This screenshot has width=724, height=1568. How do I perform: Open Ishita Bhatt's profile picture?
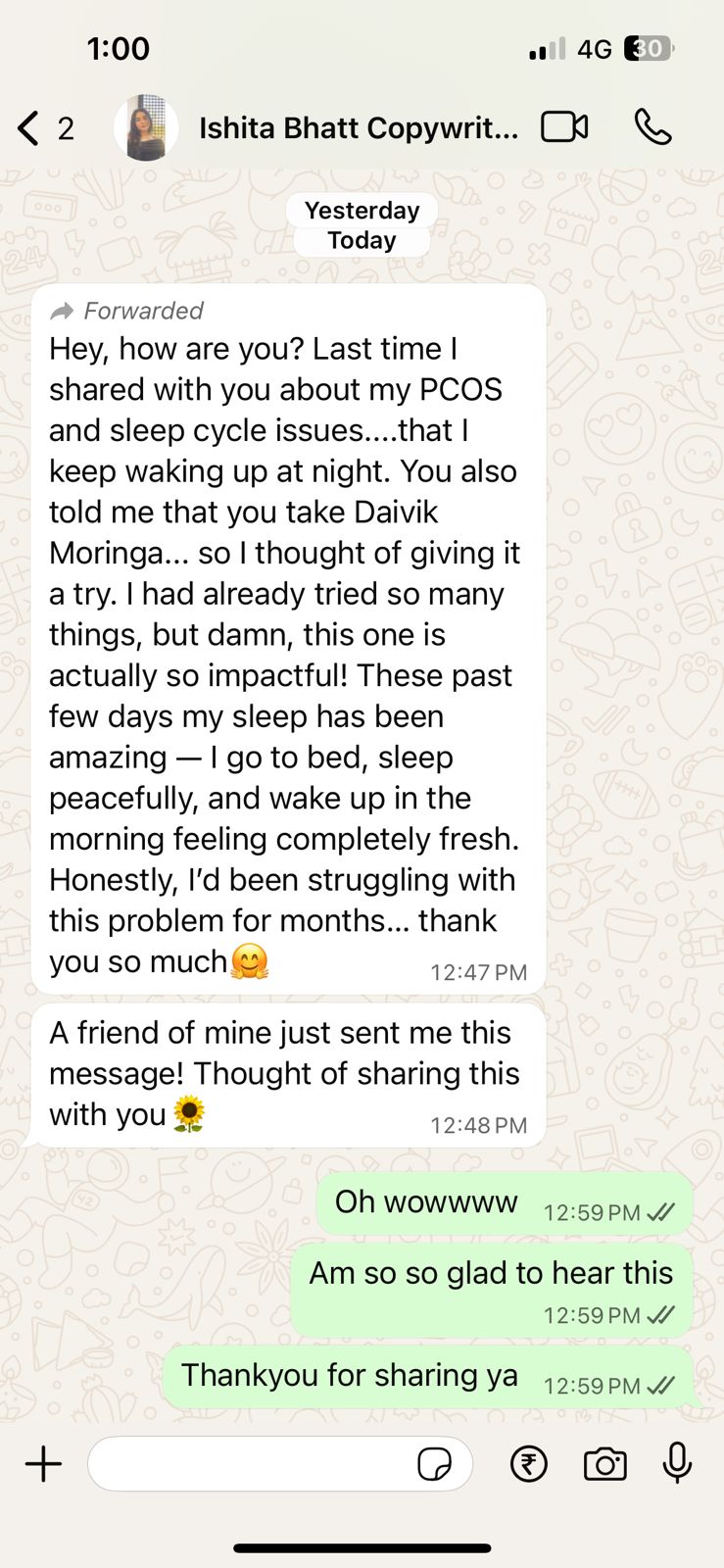pyautogui.click(x=146, y=128)
